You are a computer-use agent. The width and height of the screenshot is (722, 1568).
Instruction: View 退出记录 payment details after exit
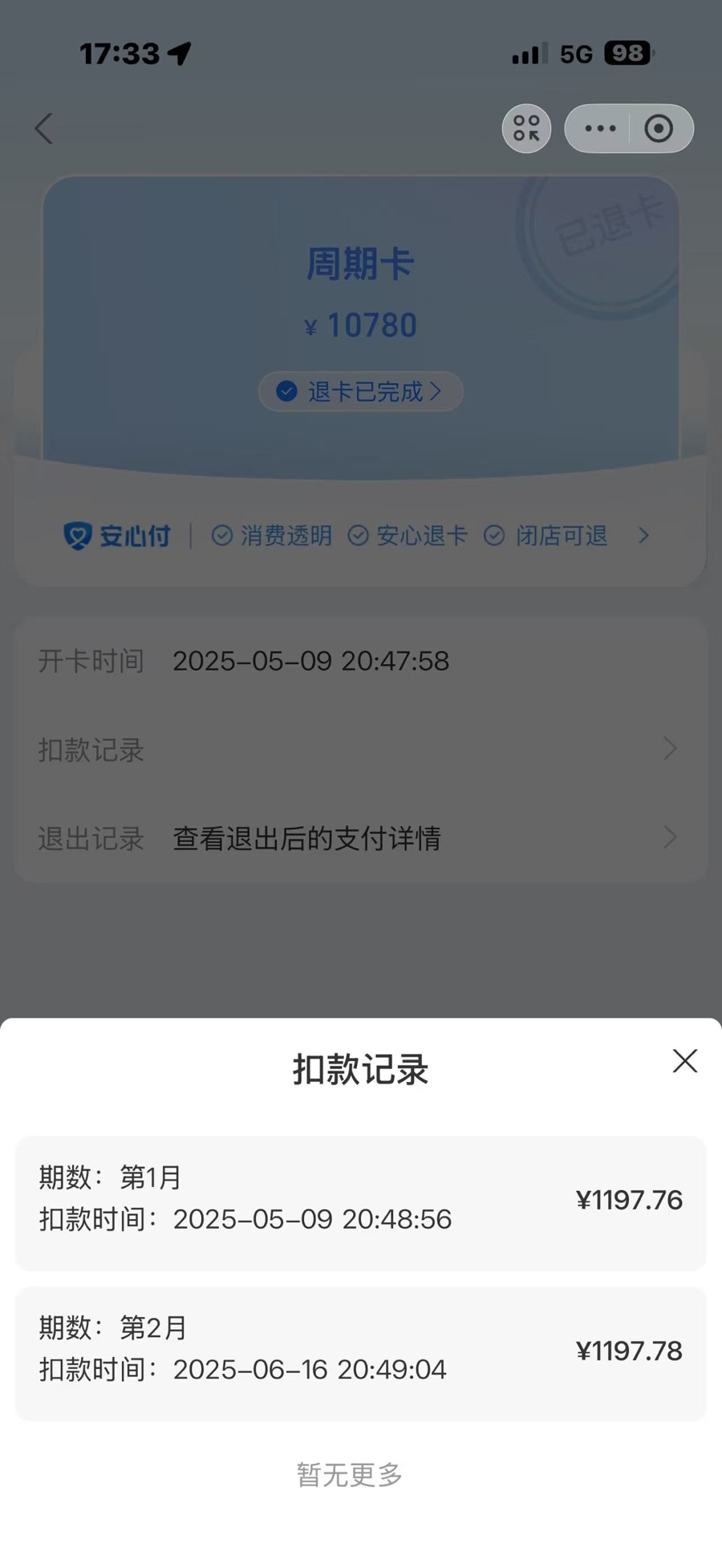coord(360,838)
